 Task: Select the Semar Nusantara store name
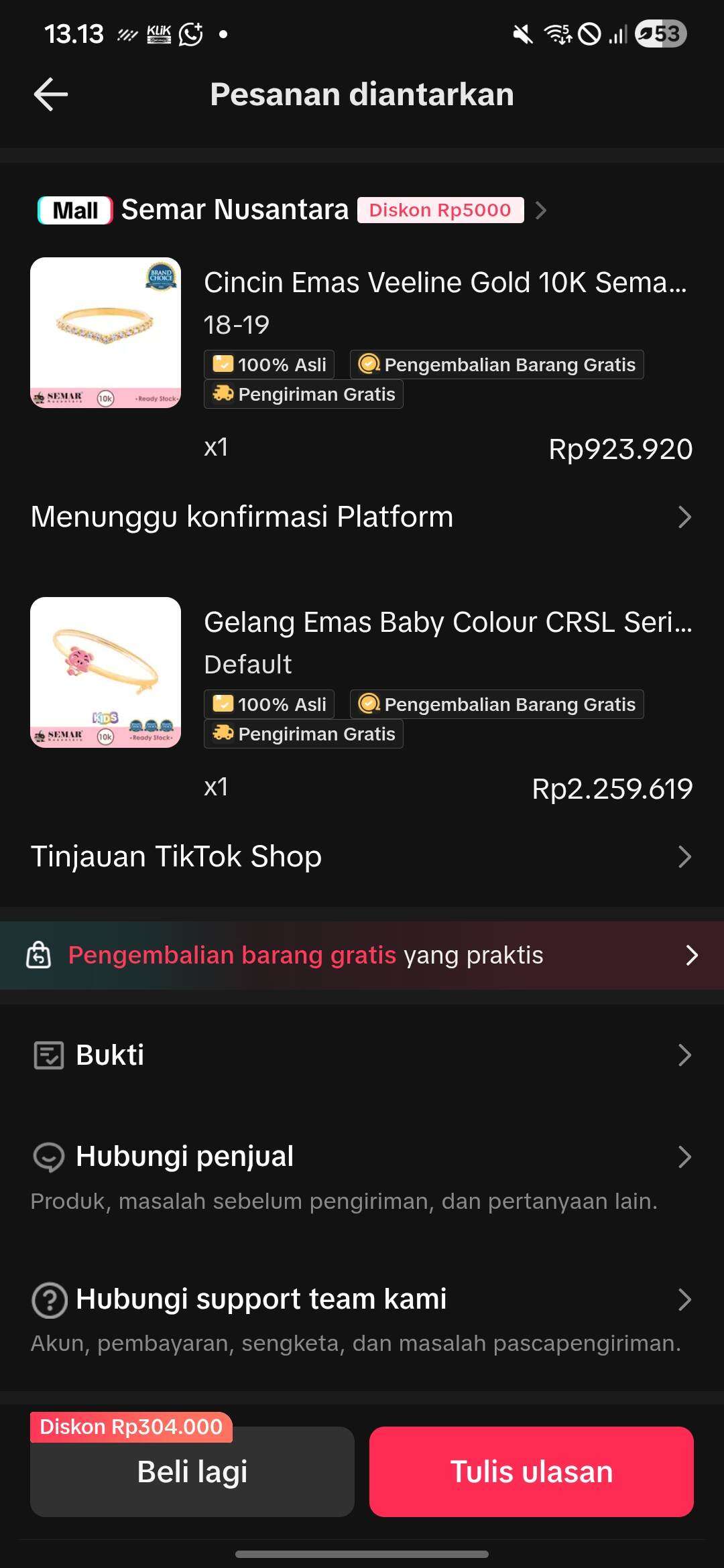[x=236, y=209]
